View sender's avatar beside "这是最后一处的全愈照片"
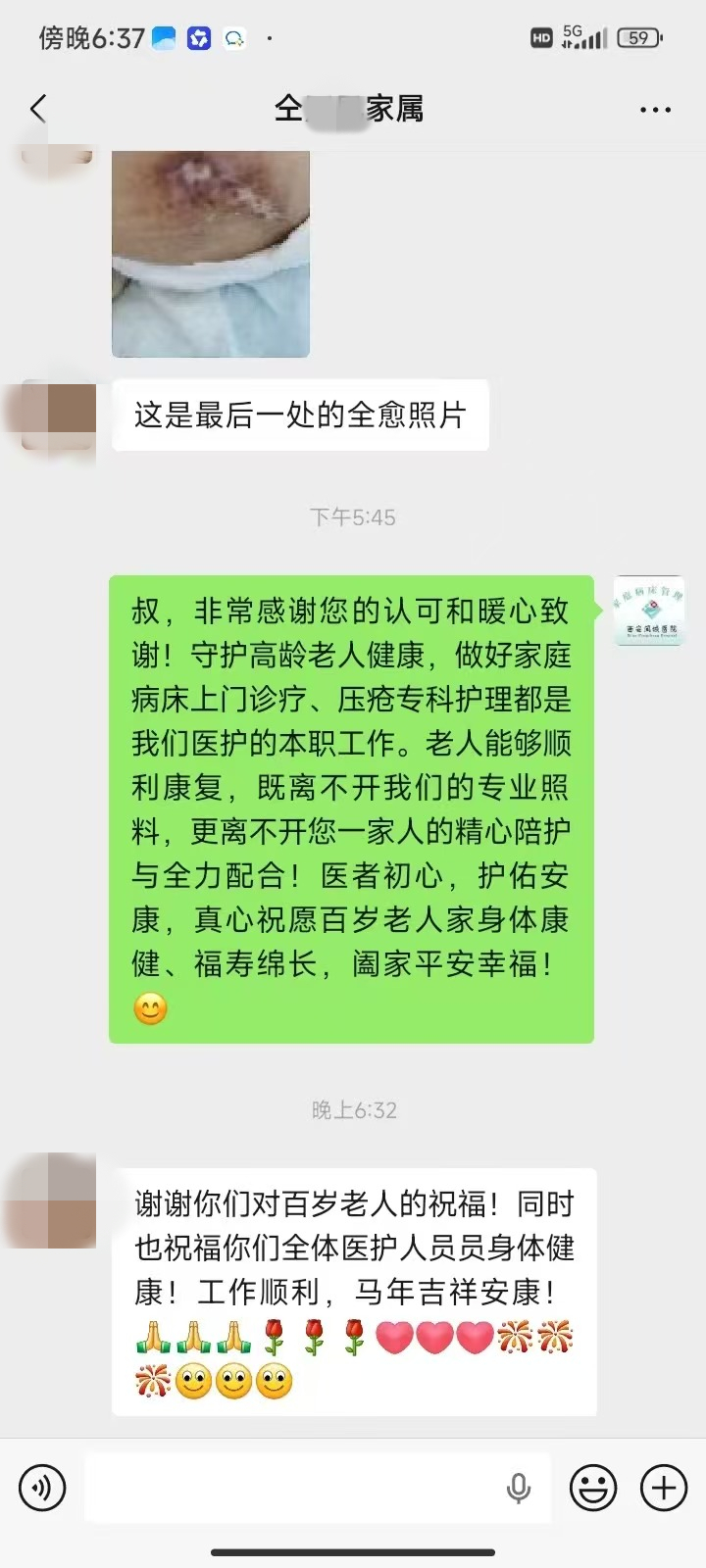The height and width of the screenshot is (1568, 706). tap(58, 416)
